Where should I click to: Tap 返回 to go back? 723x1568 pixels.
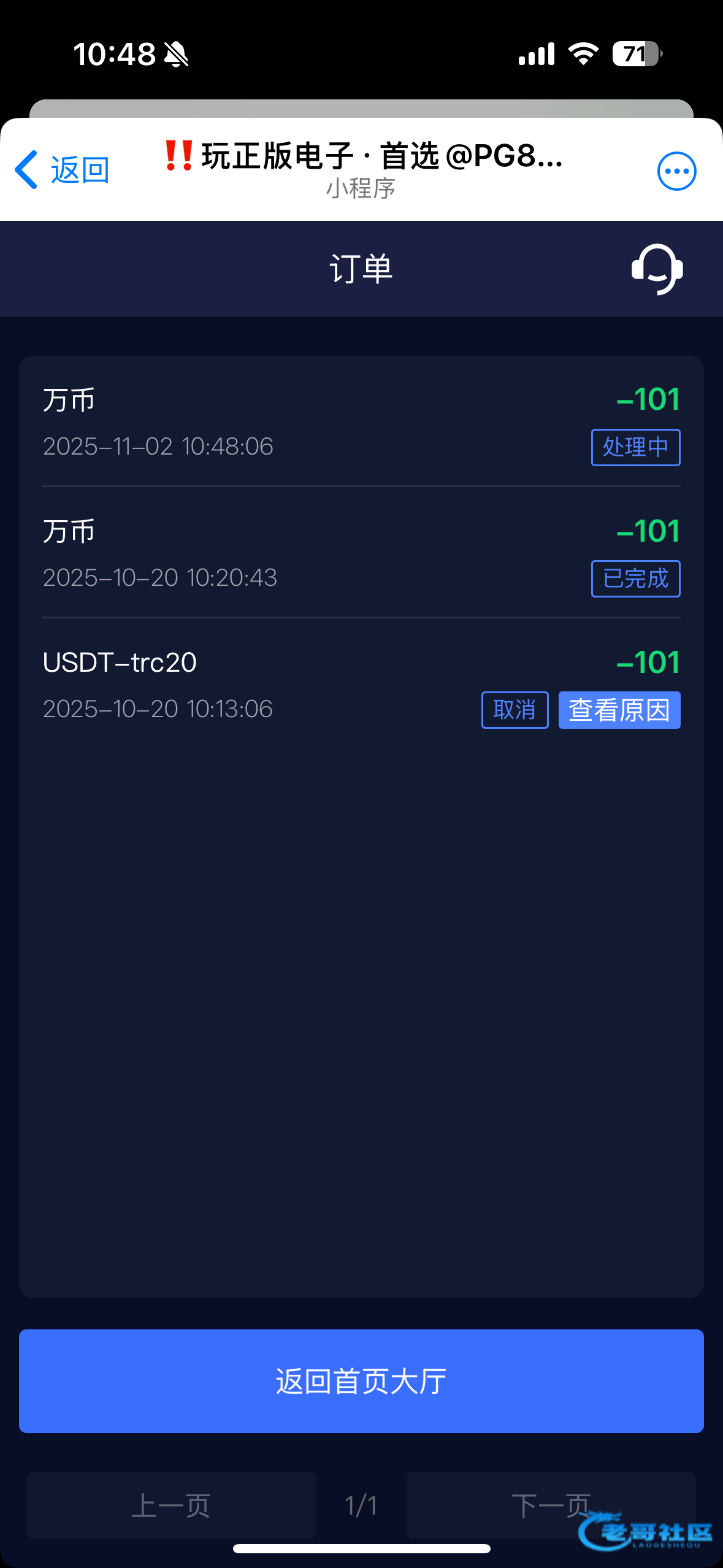pyautogui.click(x=62, y=170)
